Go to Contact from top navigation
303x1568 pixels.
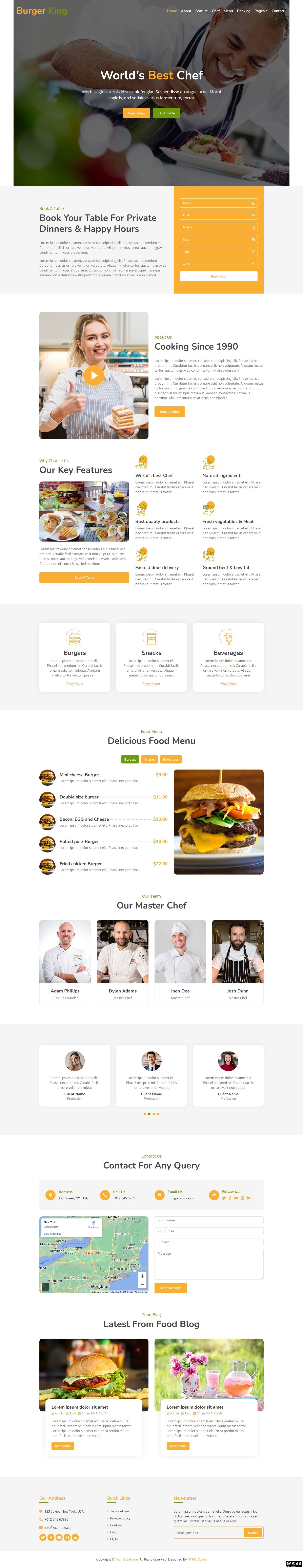(278, 11)
